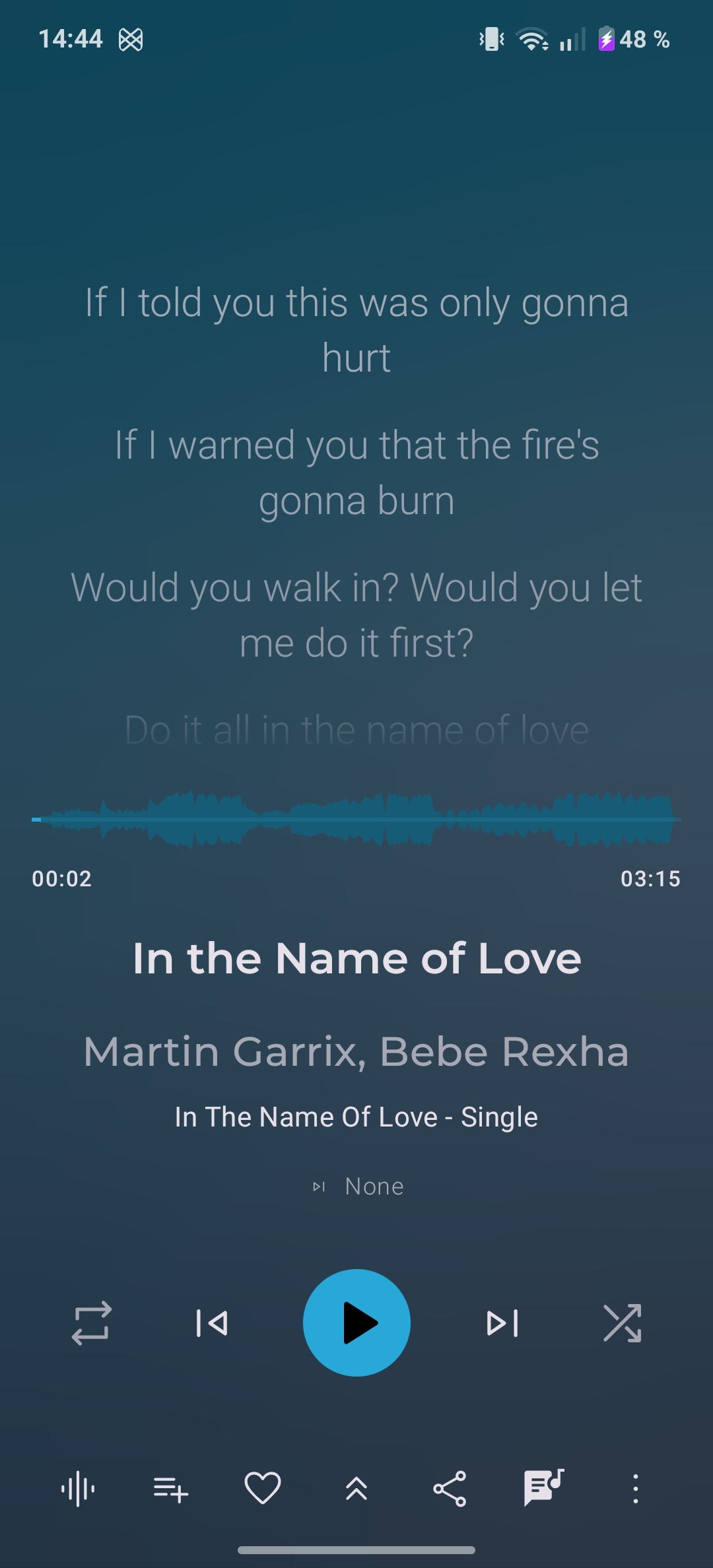
Task: Toggle repeat mode
Action: [x=91, y=1323]
